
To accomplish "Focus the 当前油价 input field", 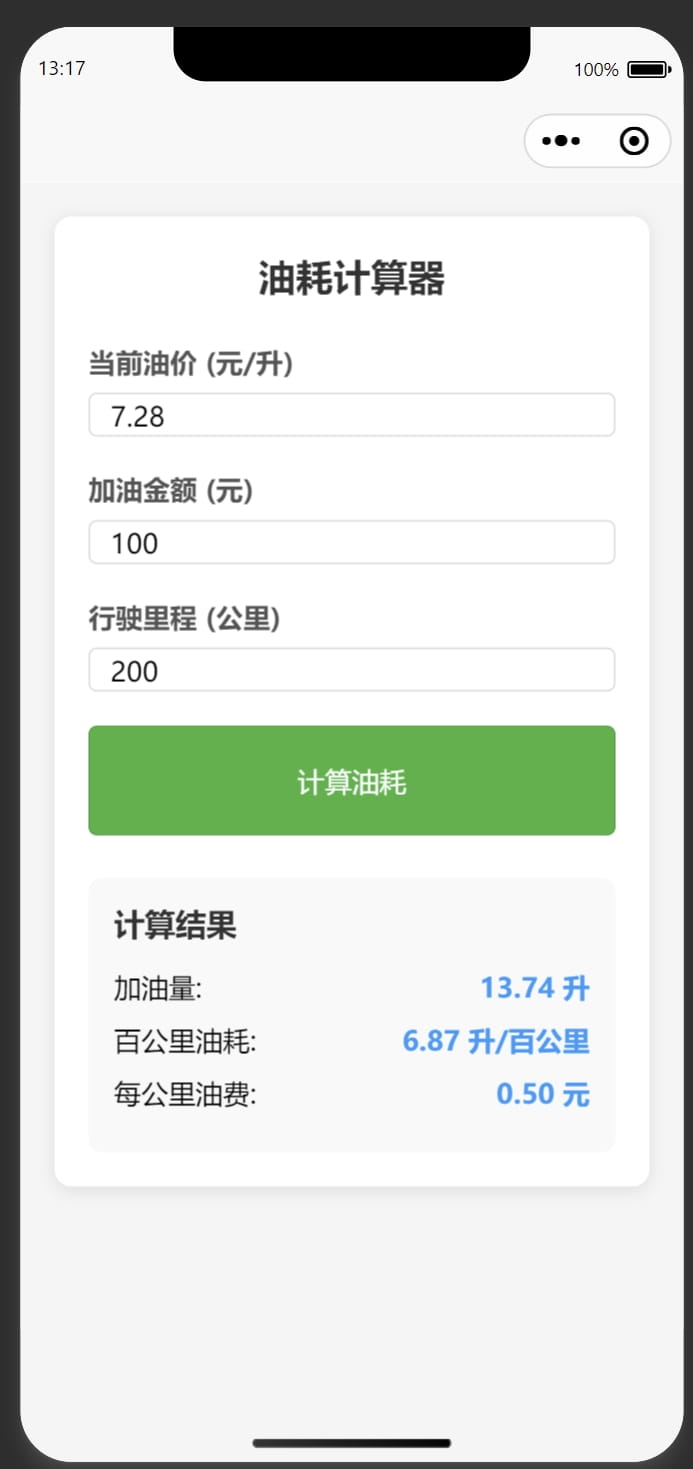I will click(x=352, y=415).
